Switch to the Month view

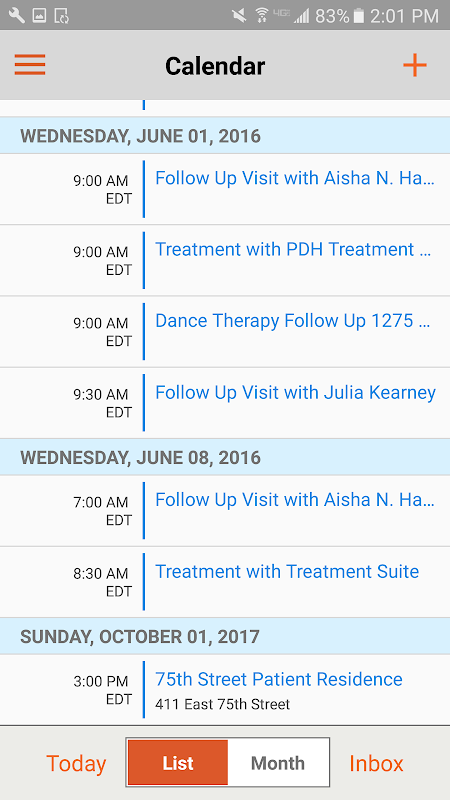tap(278, 763)
